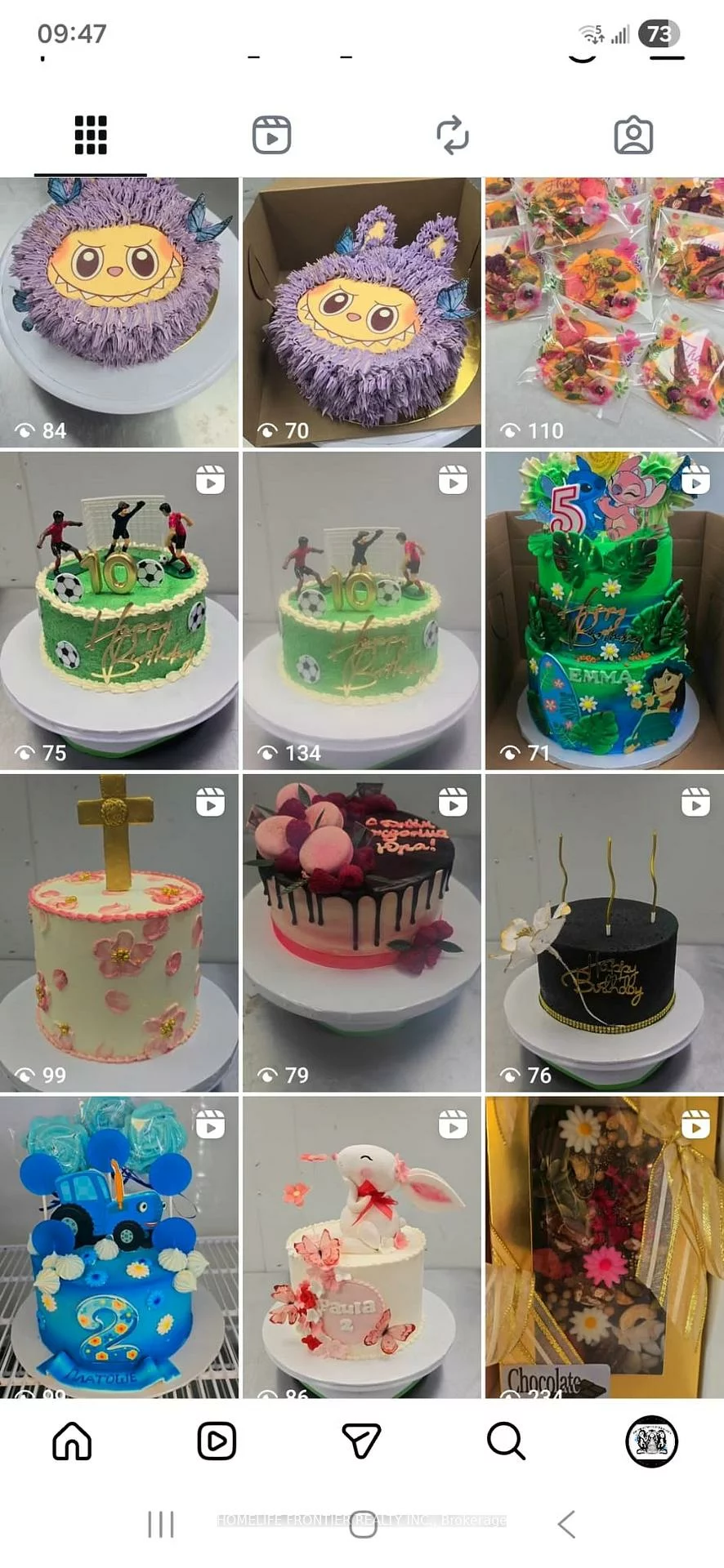Open the tagged photos tab
The image size is (724, 1568).
pyautogui.click(x=633, y=135)
